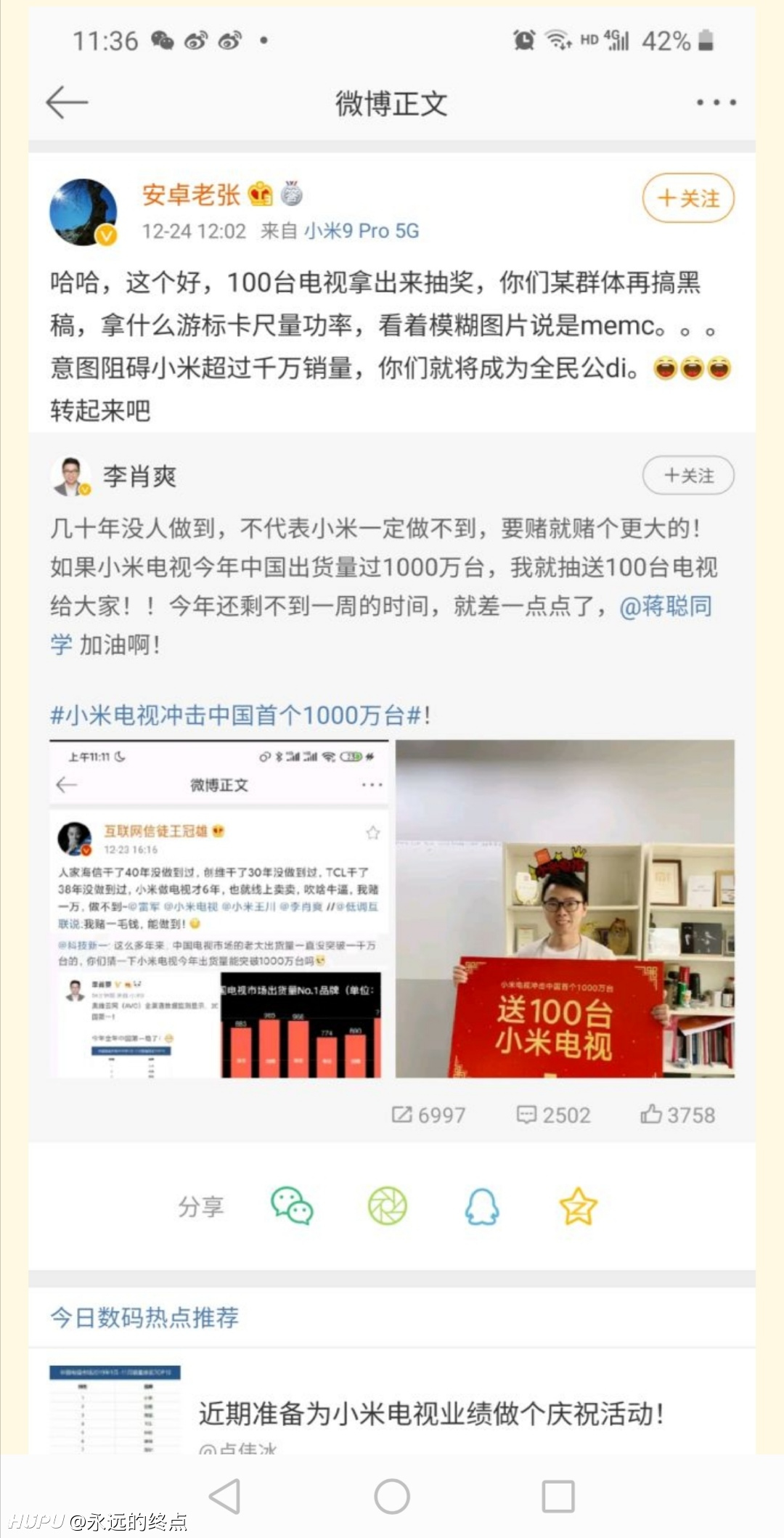The image size is (784, 1538).
Task: Follow 李肖爽 with the 关注 button
Action: [688, 476]
